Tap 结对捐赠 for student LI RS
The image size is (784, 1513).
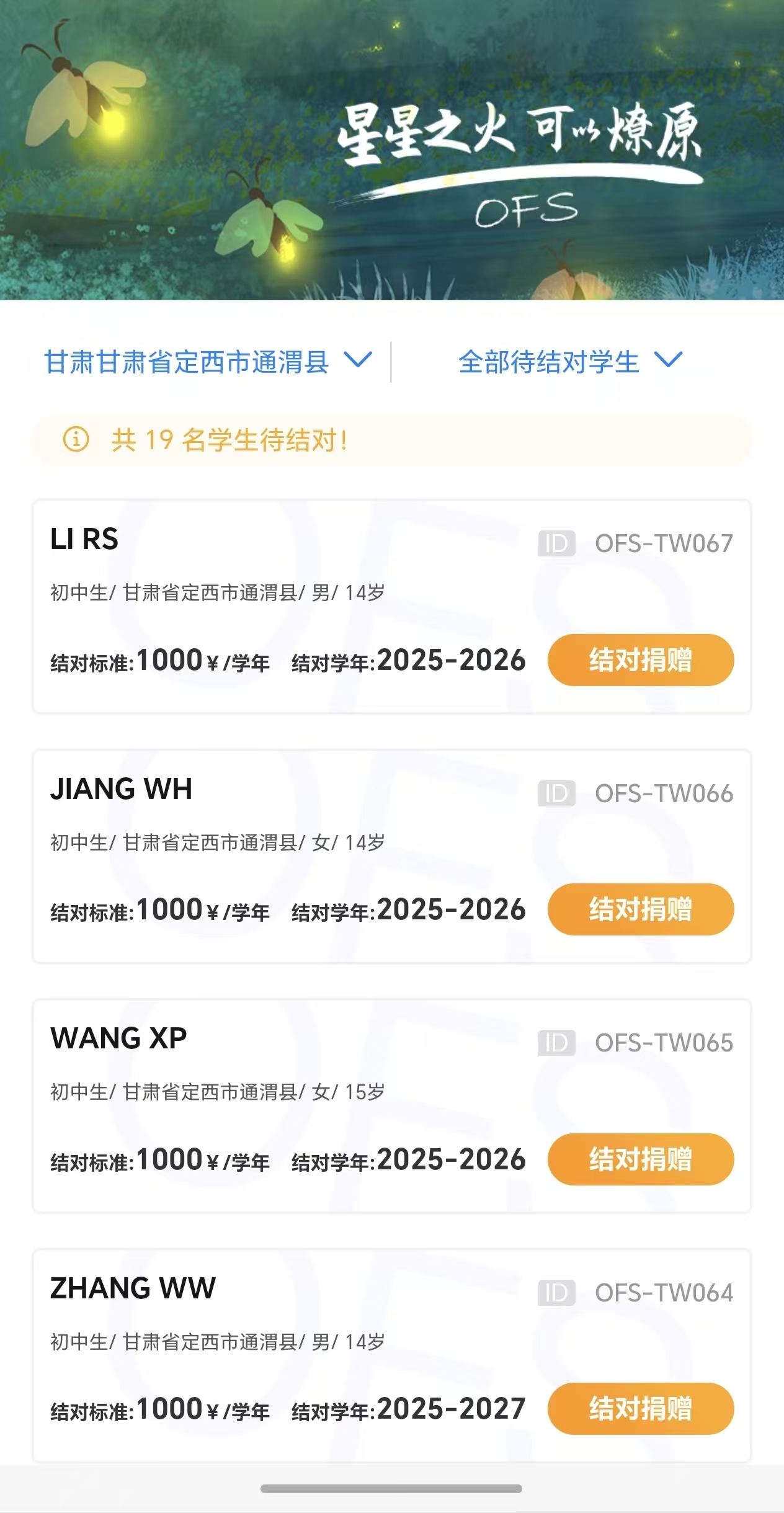point(640,660)
